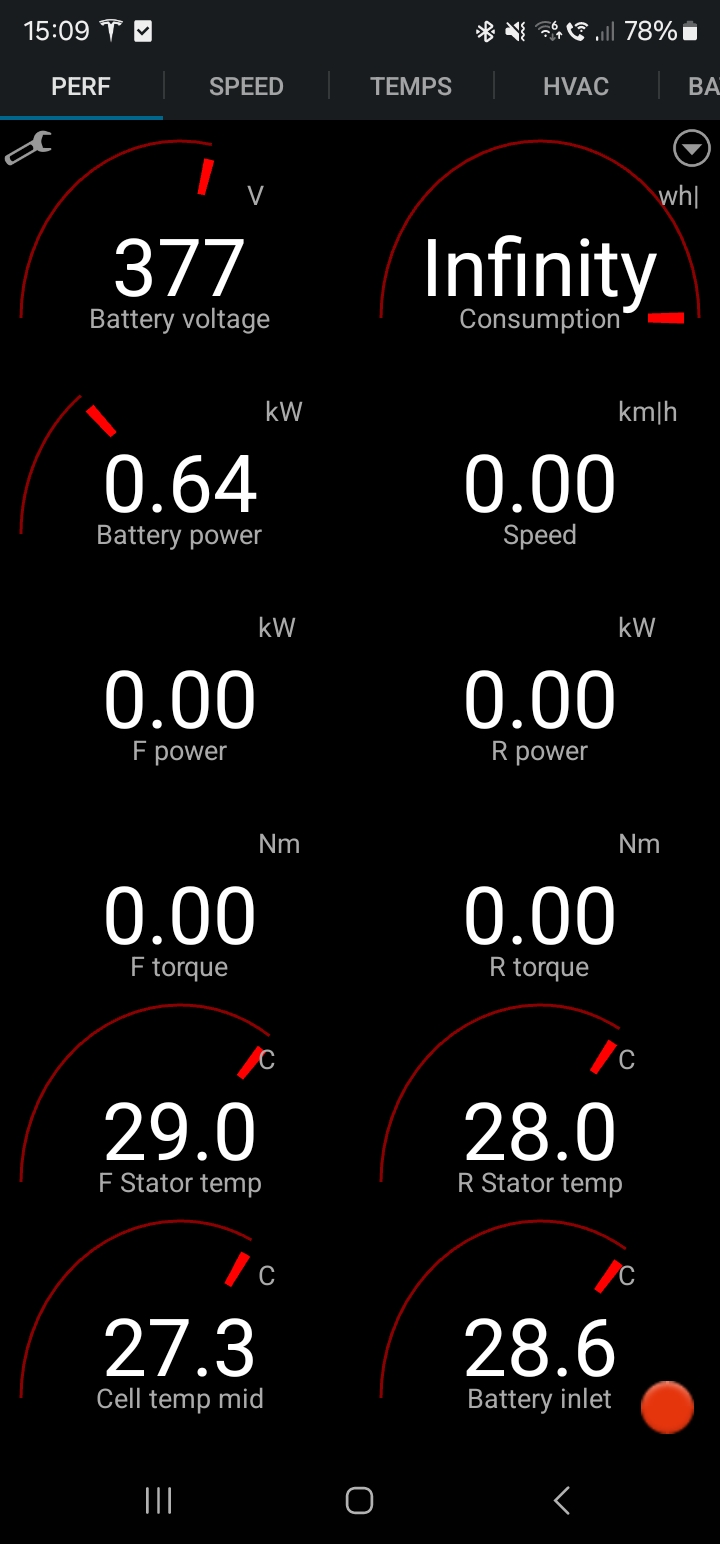
Task: Open the HVAC tab
Action: 576,86
